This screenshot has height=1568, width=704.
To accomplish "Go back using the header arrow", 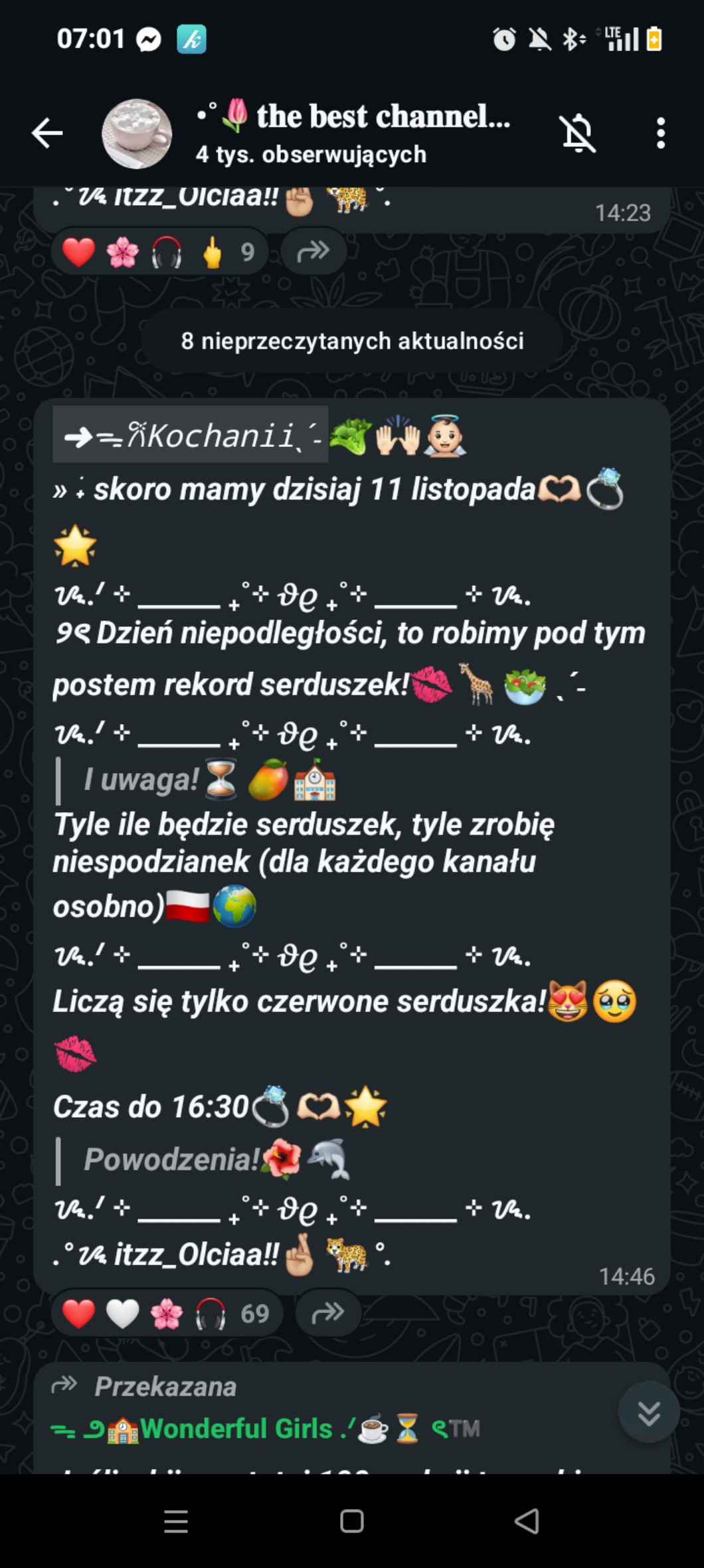I will [47, 133].
